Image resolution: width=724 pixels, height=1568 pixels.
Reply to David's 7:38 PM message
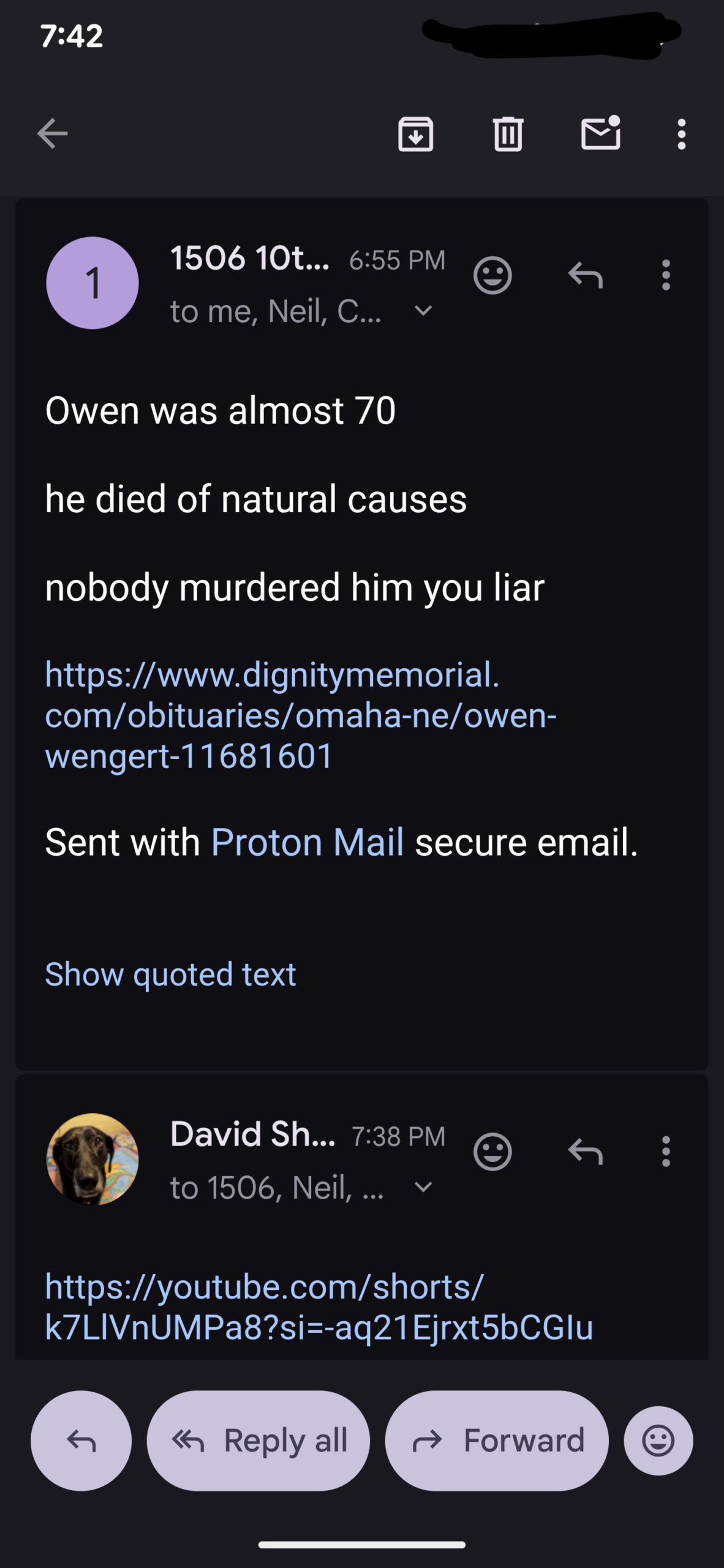585,1152
